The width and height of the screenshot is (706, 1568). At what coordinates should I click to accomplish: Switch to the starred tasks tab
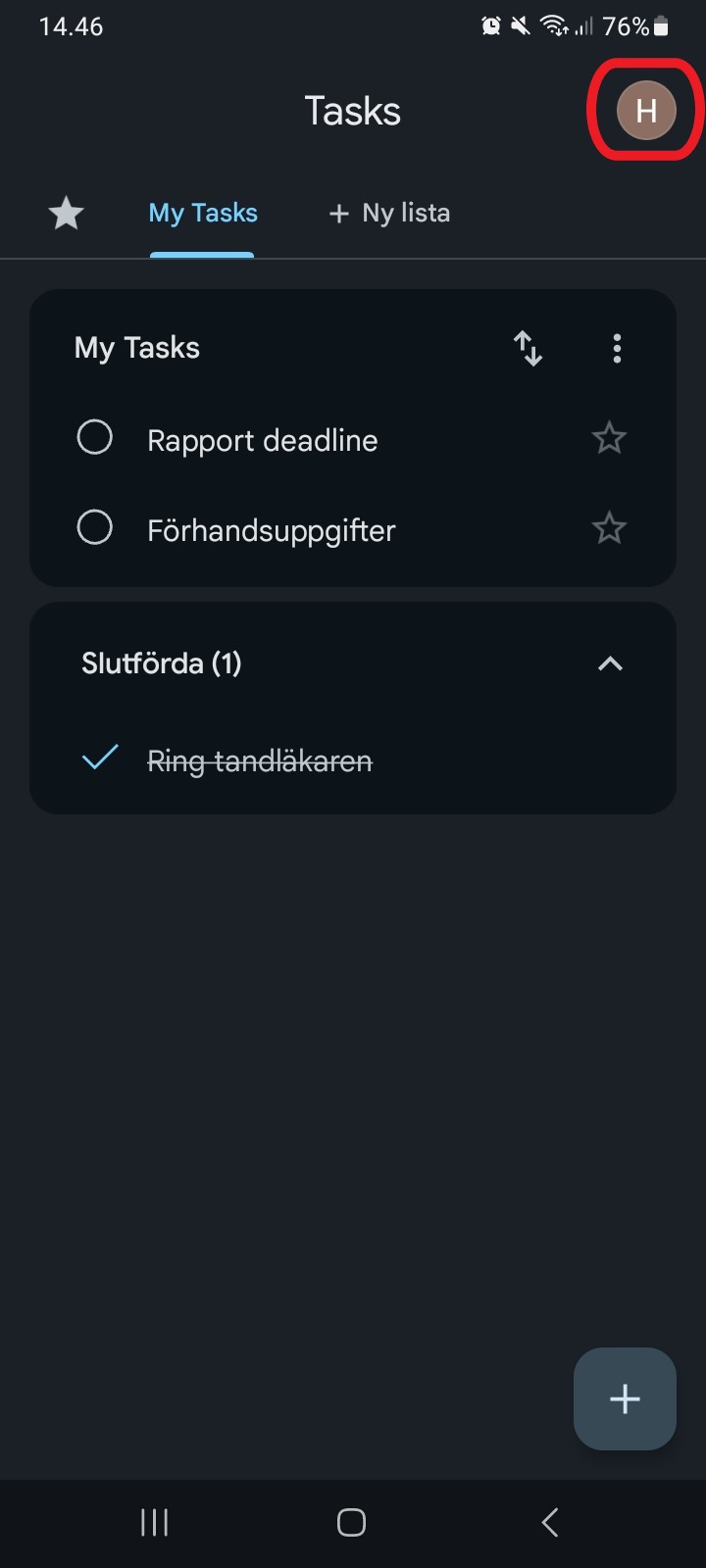[67, 213]
